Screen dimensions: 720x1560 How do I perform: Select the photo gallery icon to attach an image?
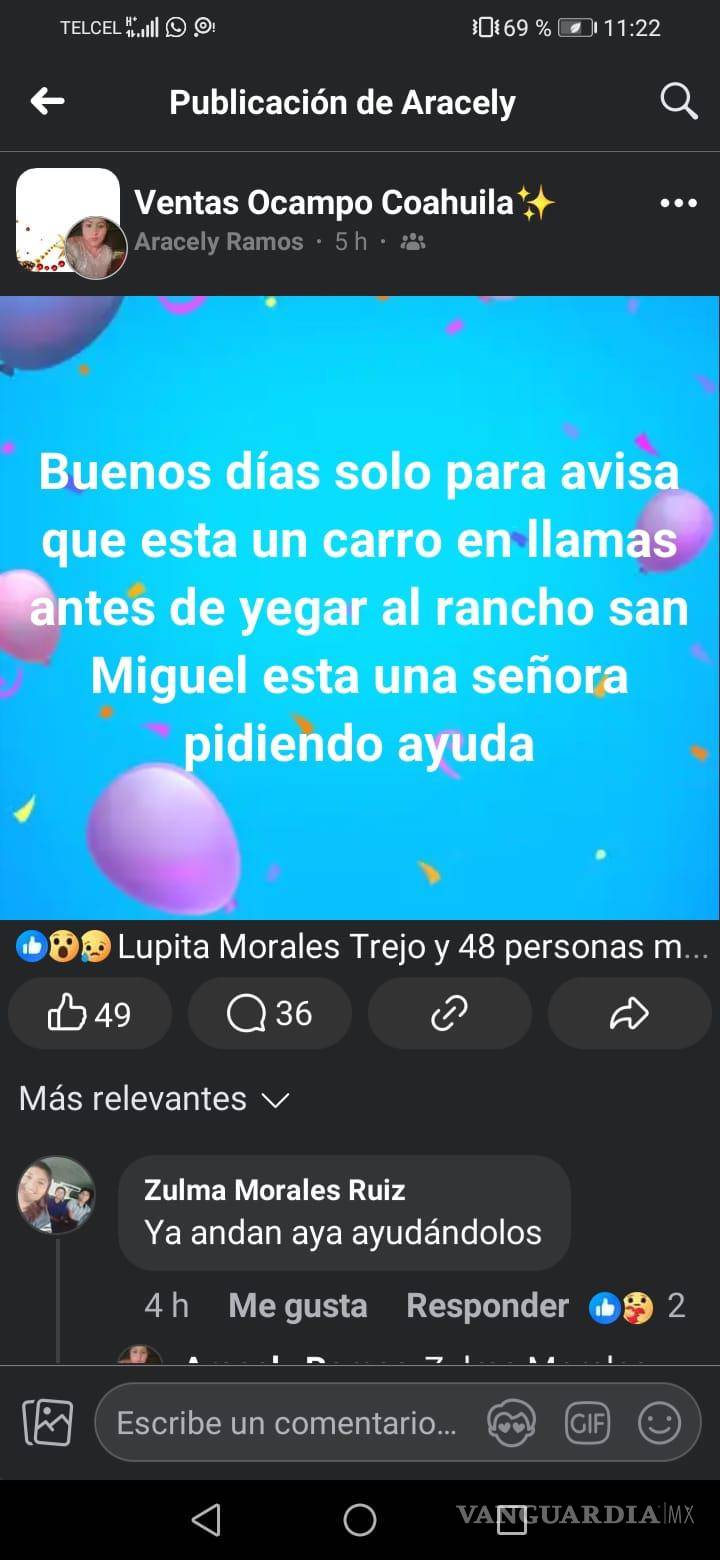(x=47, y=1422)
